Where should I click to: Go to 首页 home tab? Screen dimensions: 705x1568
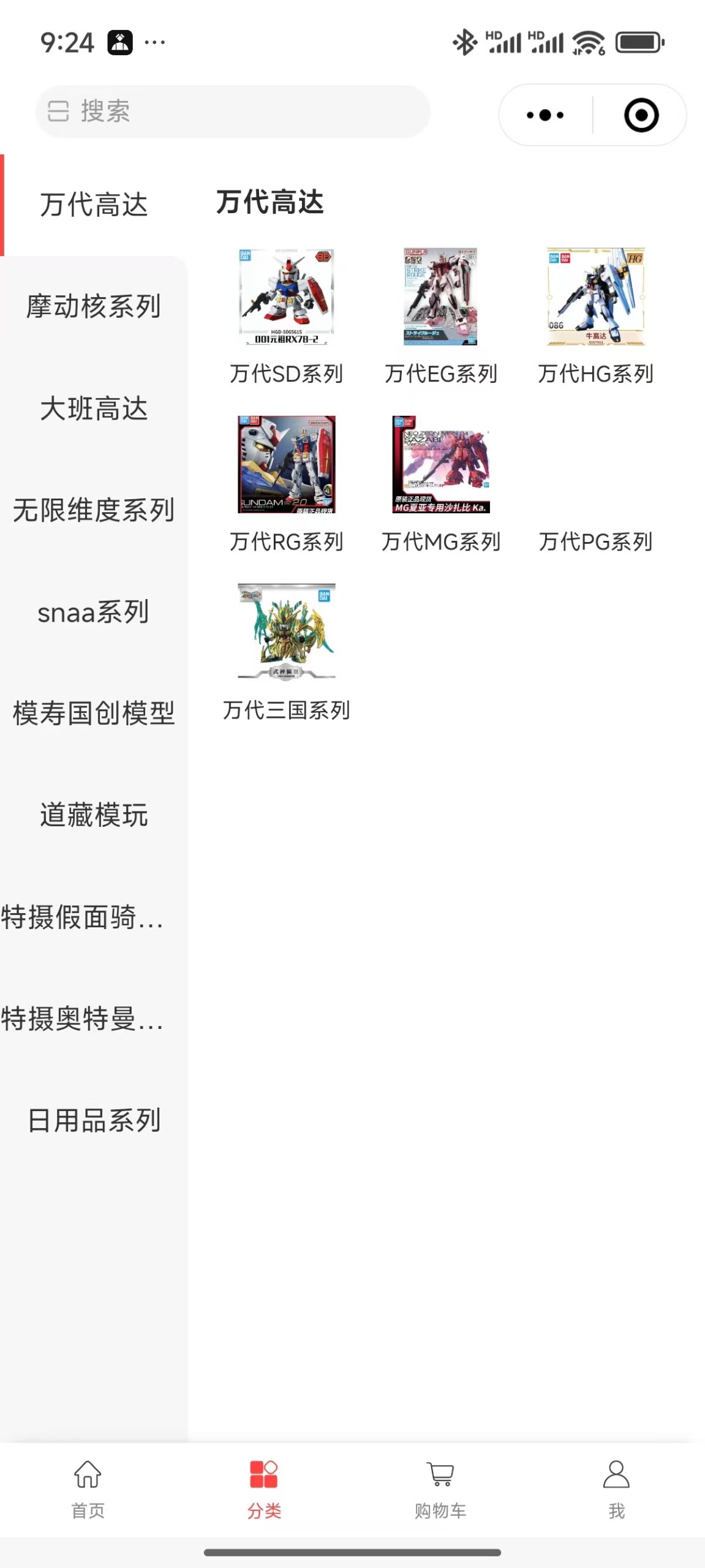88,1488
